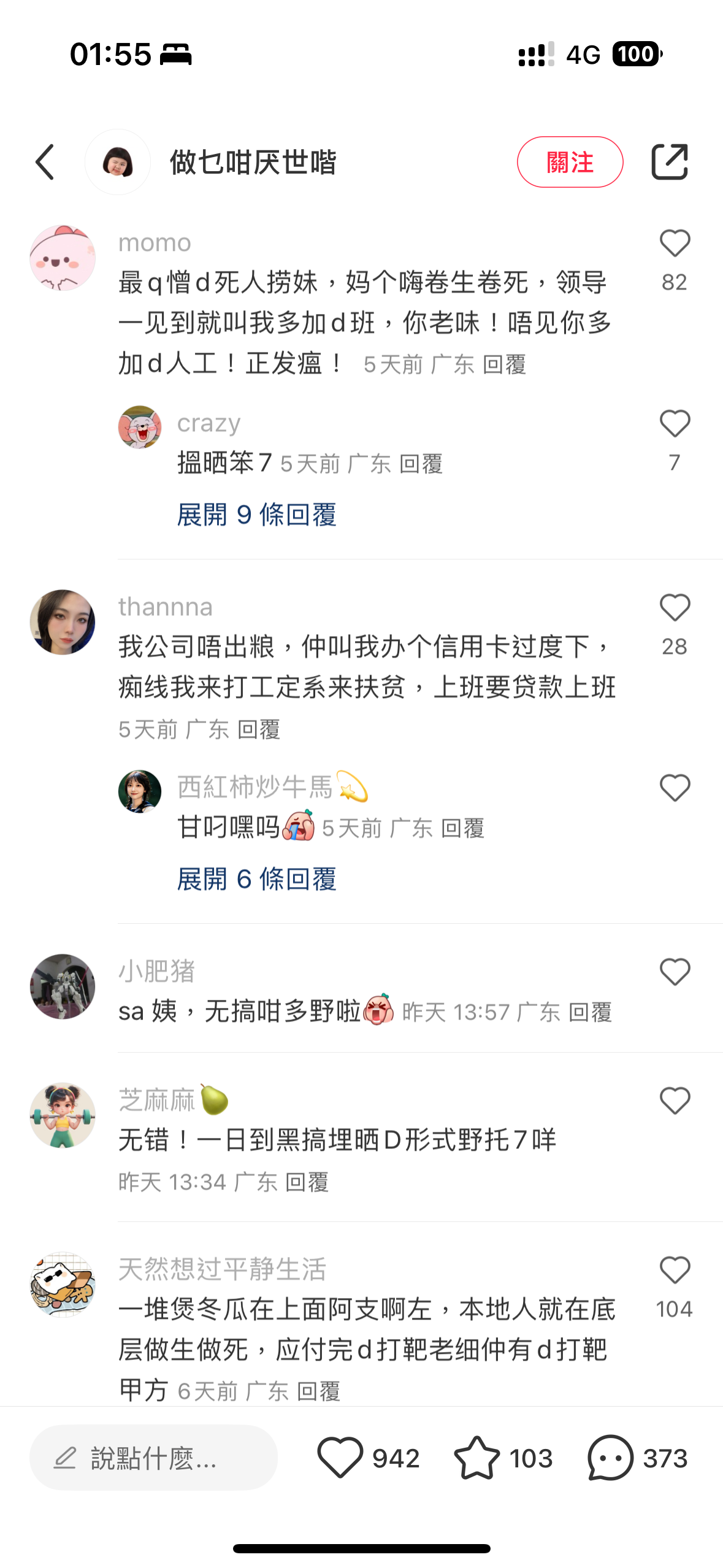This screenshot has height=1568, width=723.
Task: Expand the 6 replies under thannna's comment
Action: tap(257, 878)
